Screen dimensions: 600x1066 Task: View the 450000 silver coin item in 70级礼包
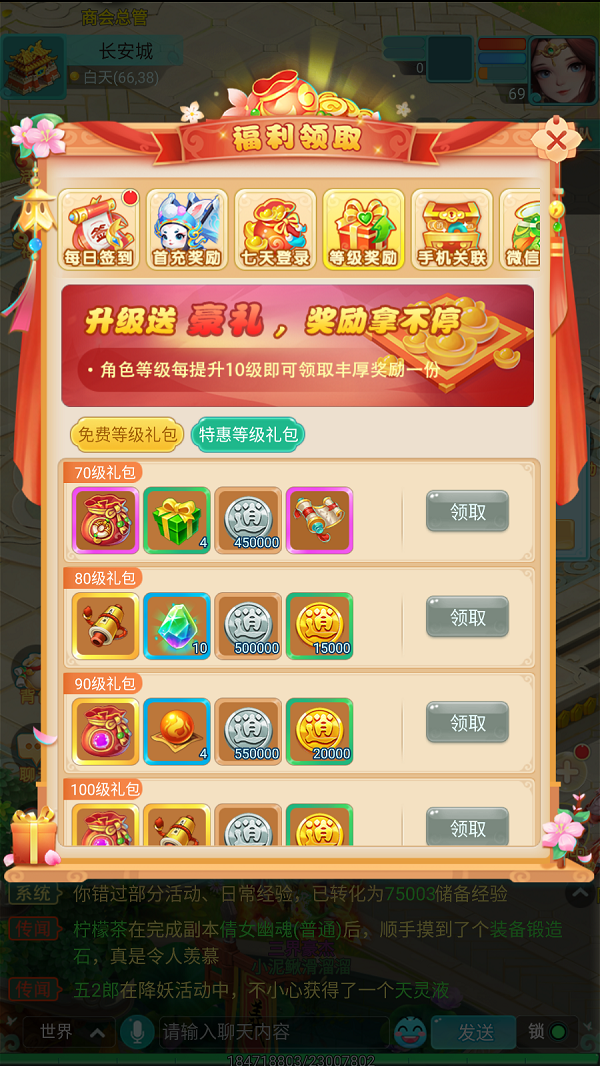[248, 520]
